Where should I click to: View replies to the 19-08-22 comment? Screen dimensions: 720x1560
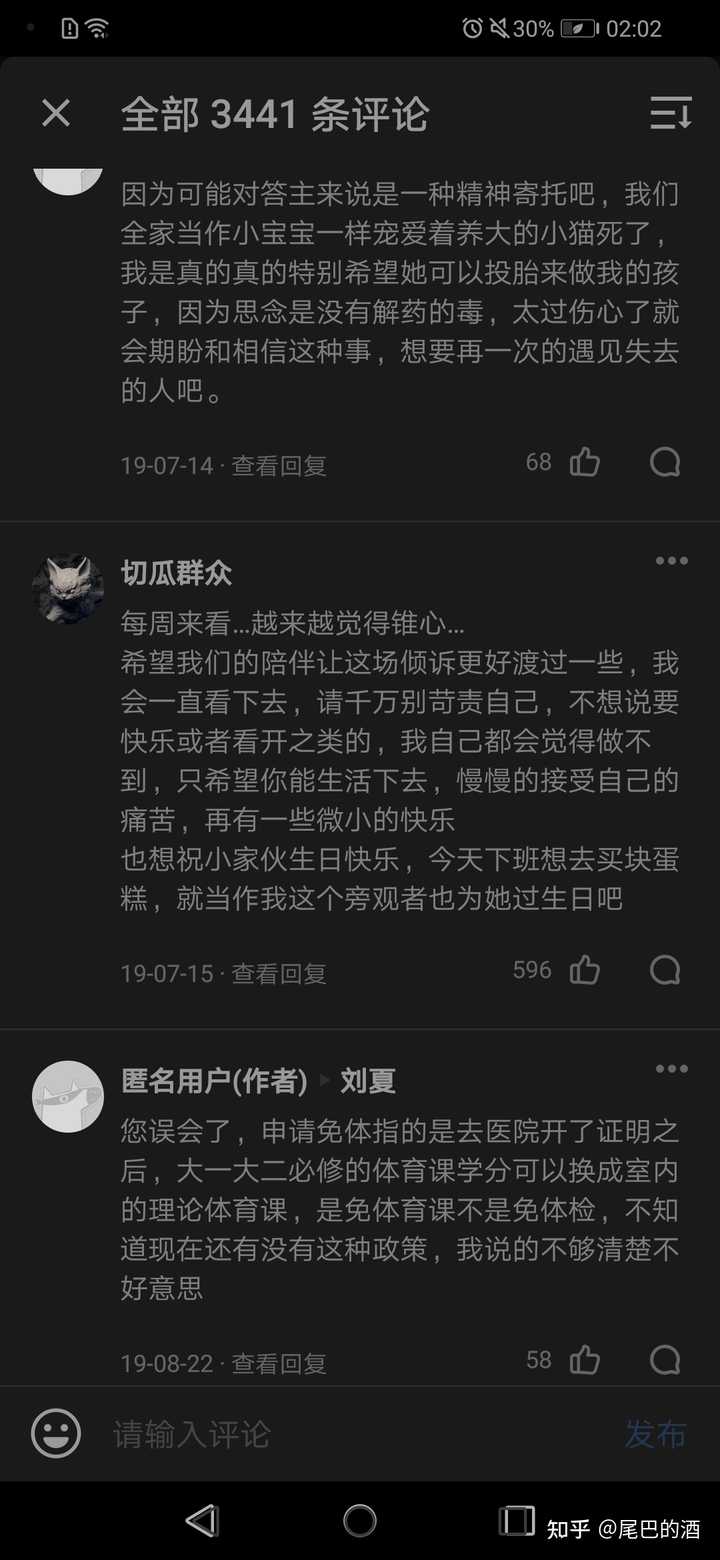279,1363
